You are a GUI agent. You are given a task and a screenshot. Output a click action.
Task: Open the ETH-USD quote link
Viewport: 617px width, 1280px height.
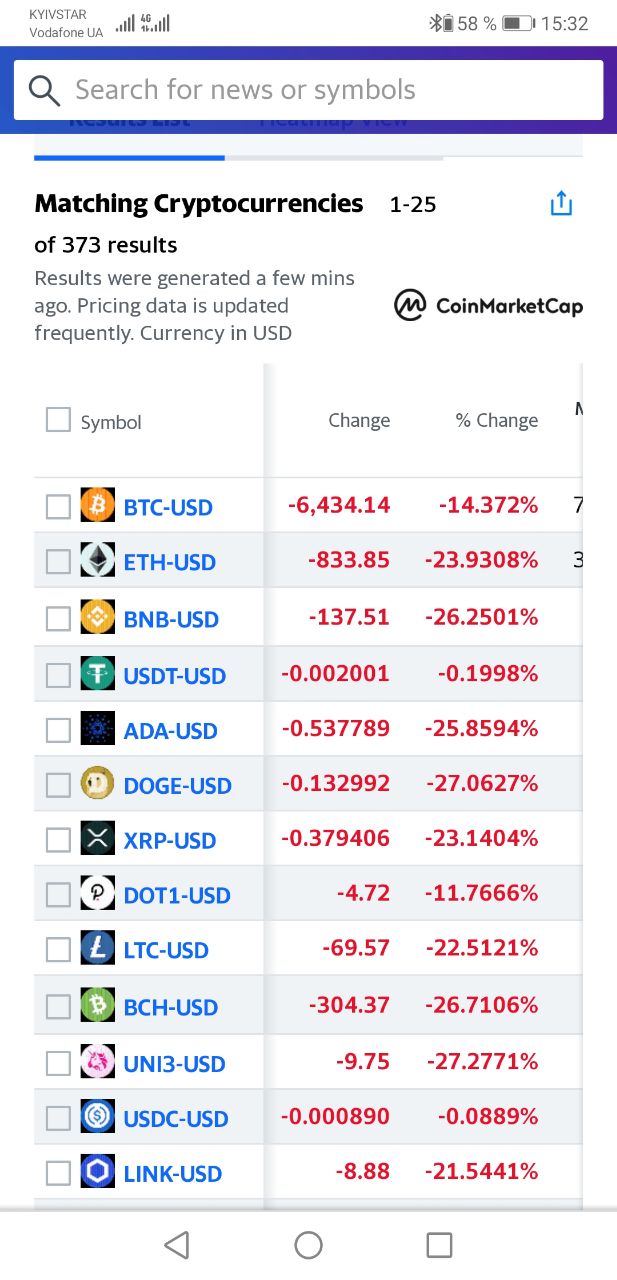pos(169,562)
